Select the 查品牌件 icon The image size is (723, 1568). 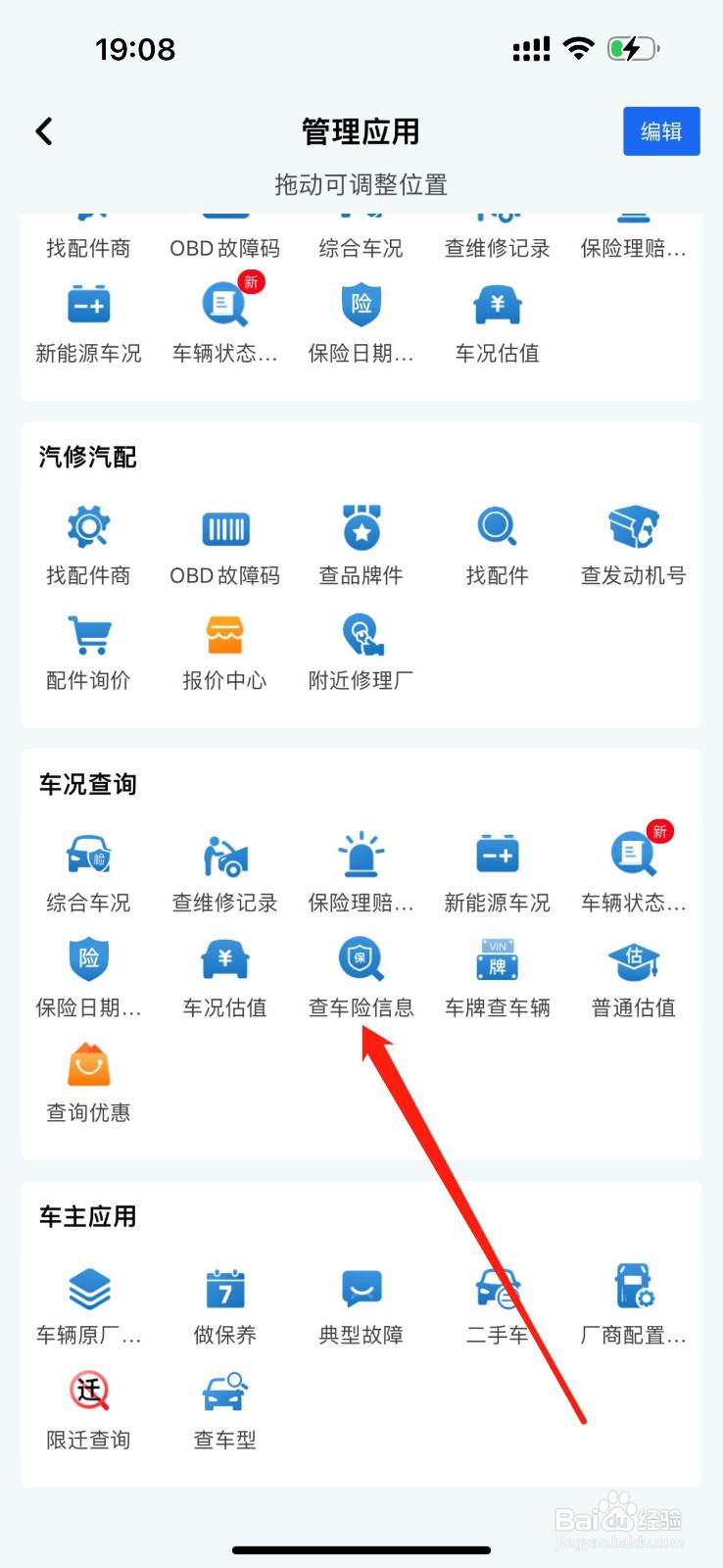tap(361, 529)
